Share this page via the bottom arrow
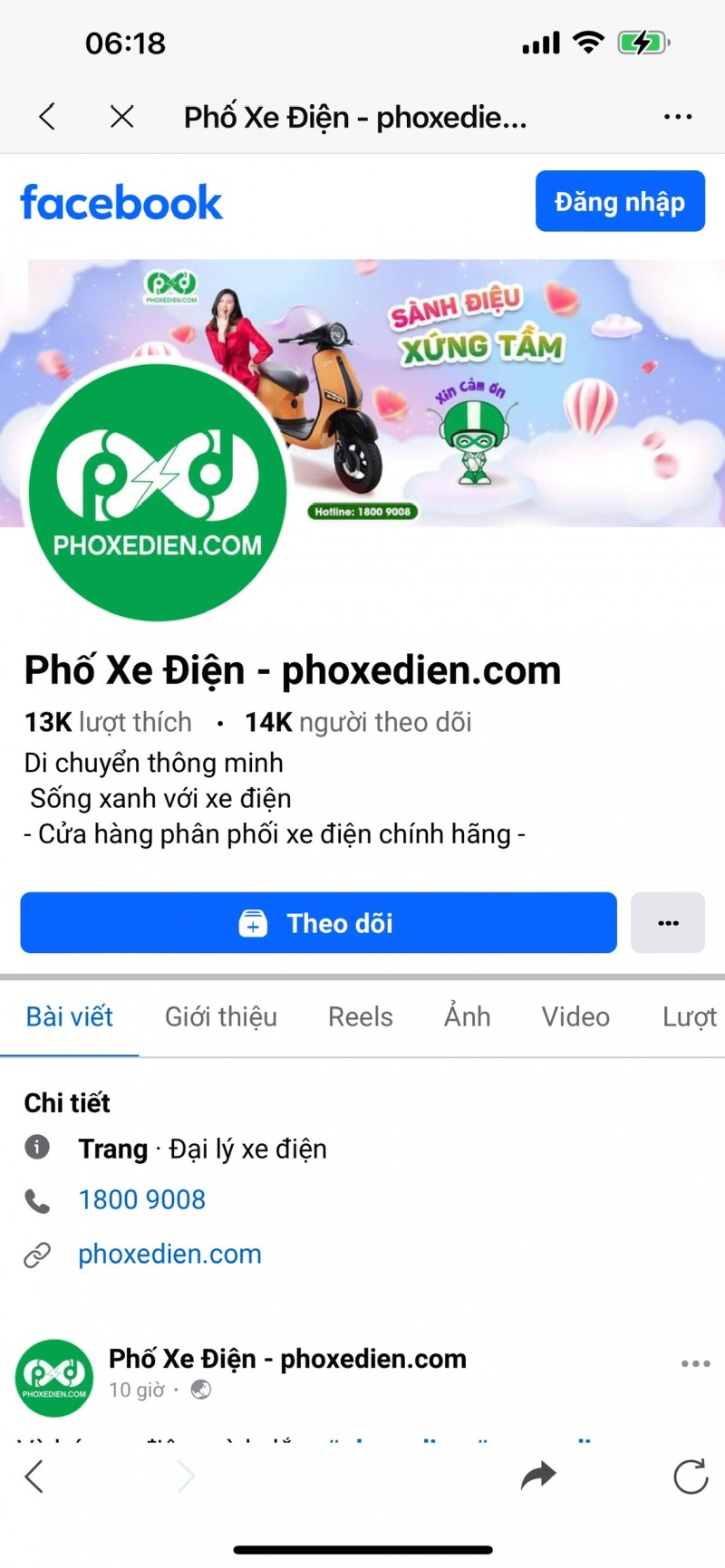 [x=538, y=1476]
